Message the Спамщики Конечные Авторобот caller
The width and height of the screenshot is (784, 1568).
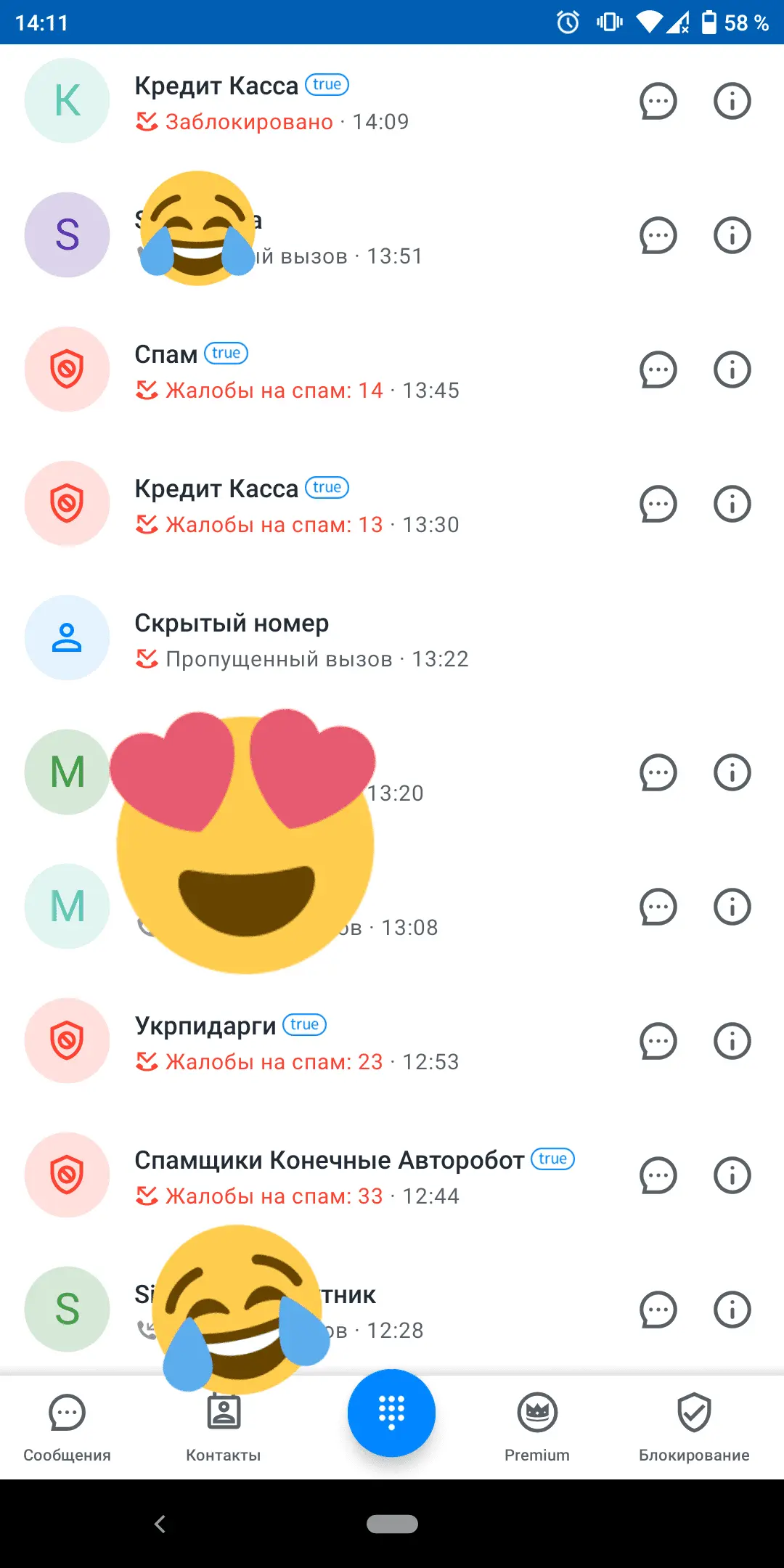click(x=658, y=1175)
